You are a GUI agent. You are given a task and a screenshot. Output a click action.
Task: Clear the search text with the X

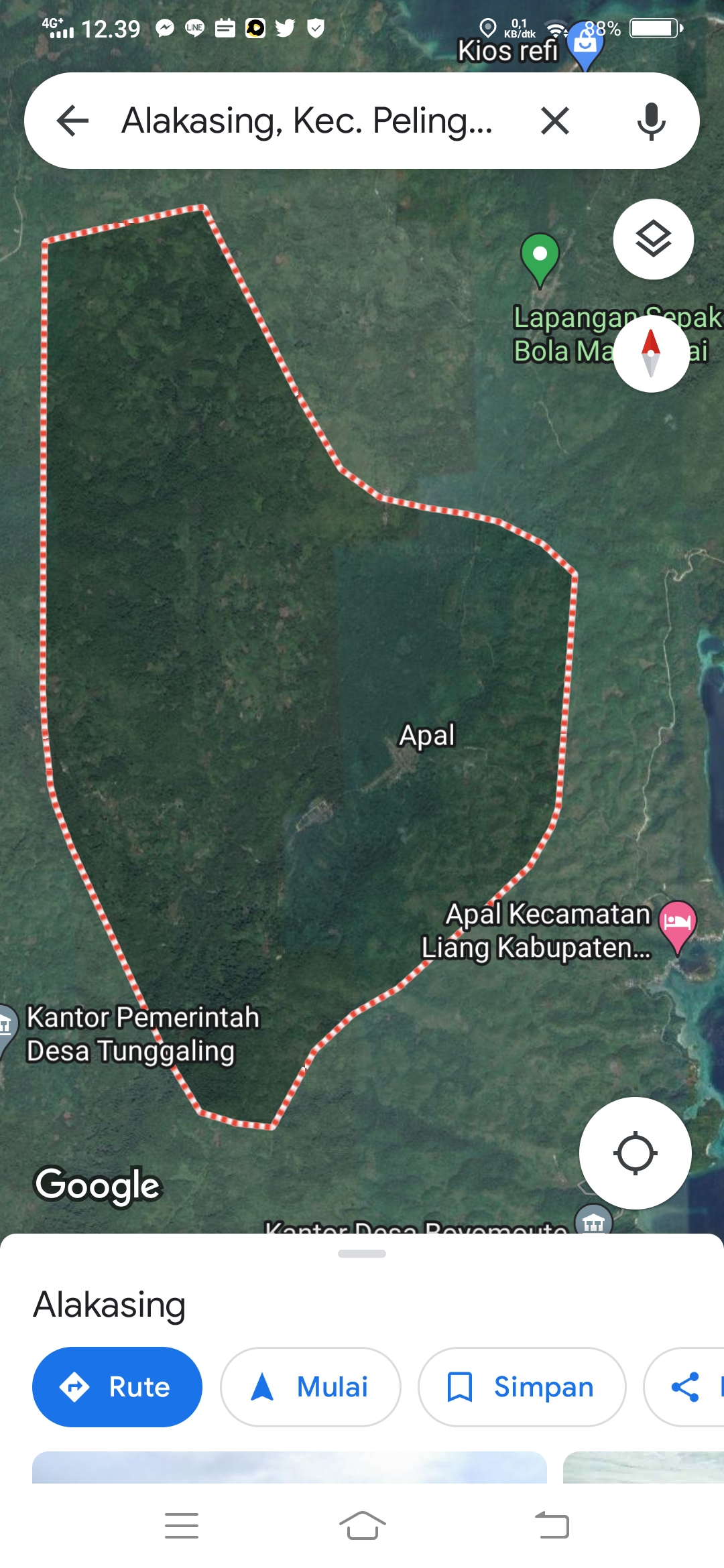click(555, 121)
